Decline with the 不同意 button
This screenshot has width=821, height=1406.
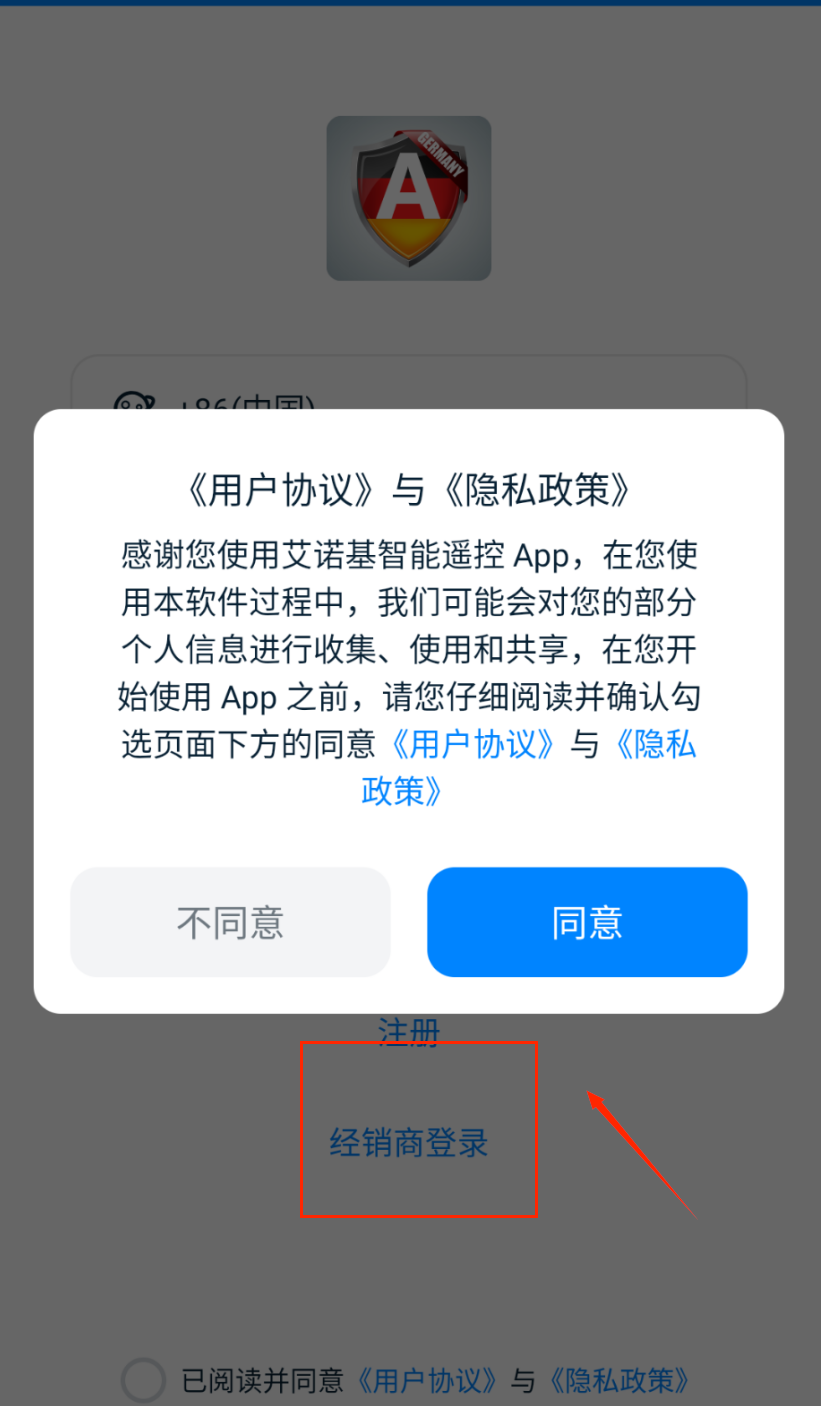tap(230, 922)
